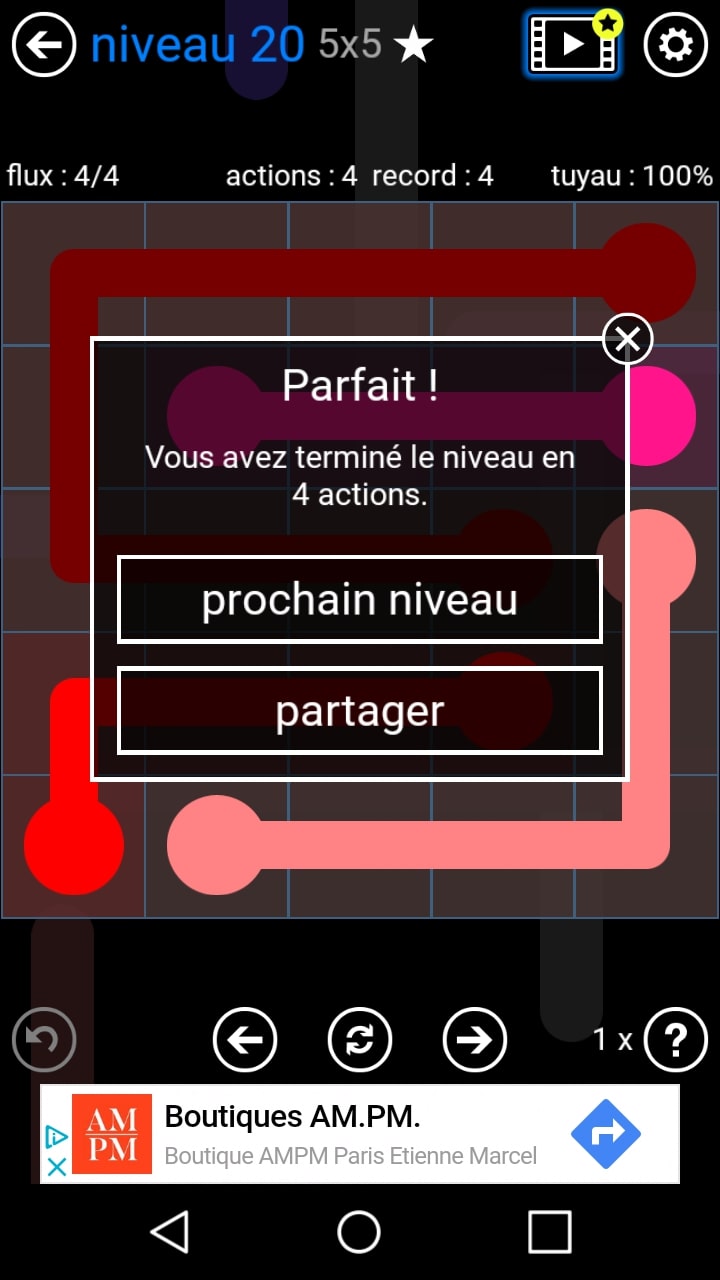Viewport: 720px width, 1280px height.
Task: Open system recent apps
Action: point(549,1231)
